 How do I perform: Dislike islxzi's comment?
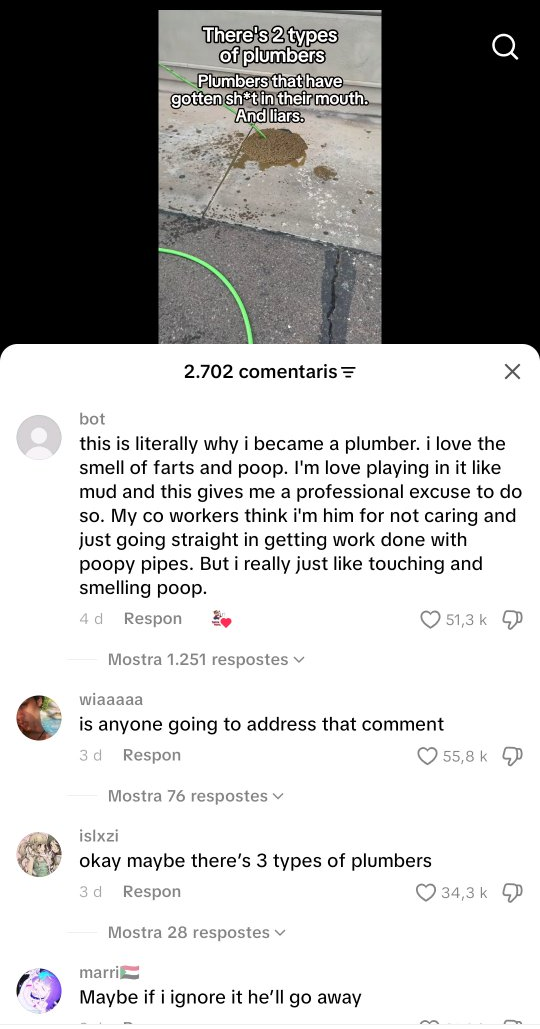512,892
